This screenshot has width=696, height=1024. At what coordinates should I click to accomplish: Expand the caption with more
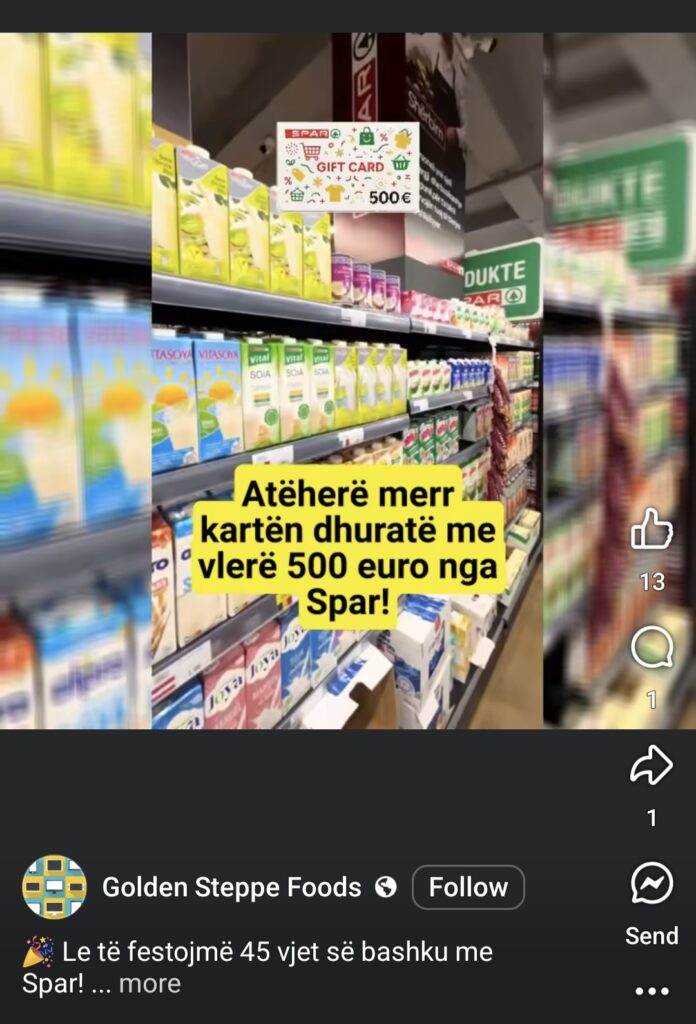(x=150, y=983)
